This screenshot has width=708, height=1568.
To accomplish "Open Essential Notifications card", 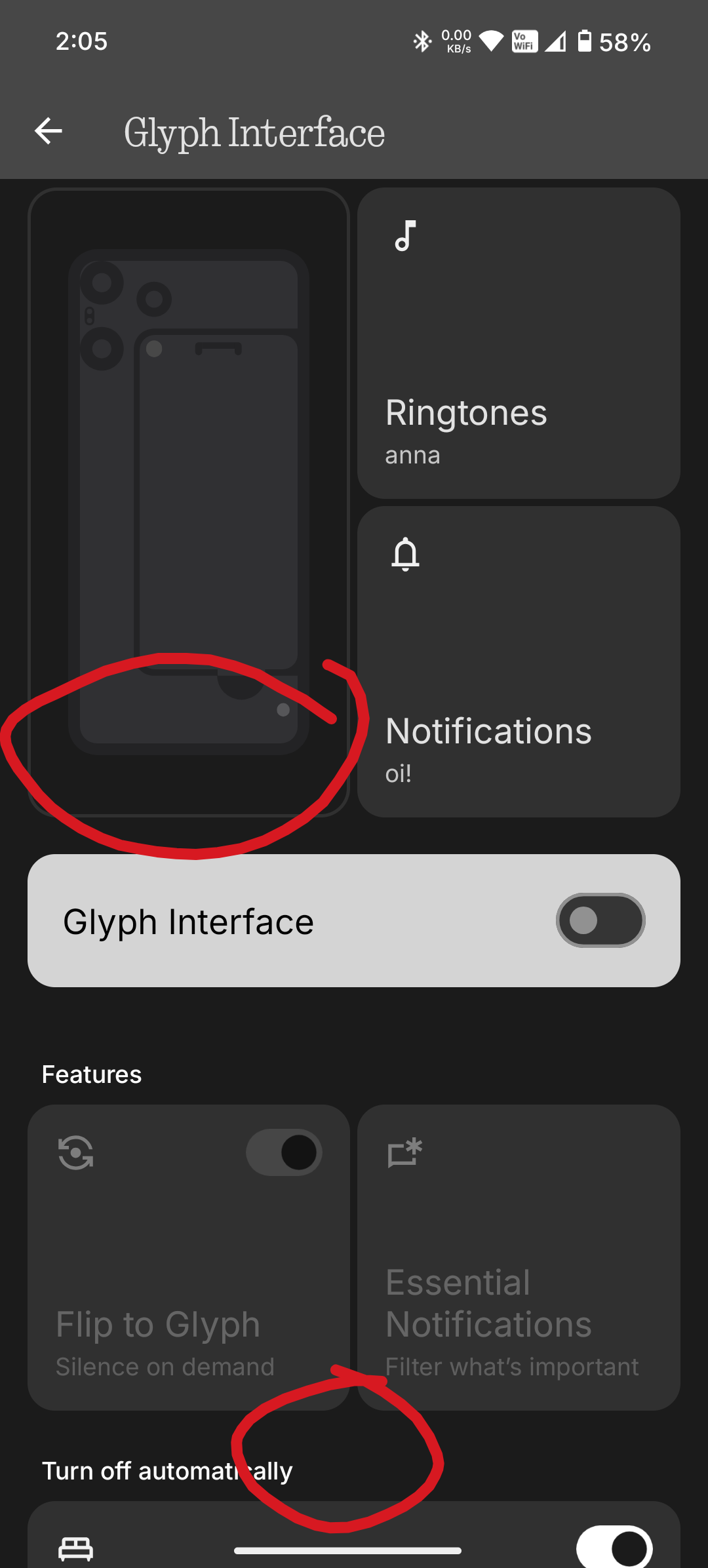I will point(518,1257).
